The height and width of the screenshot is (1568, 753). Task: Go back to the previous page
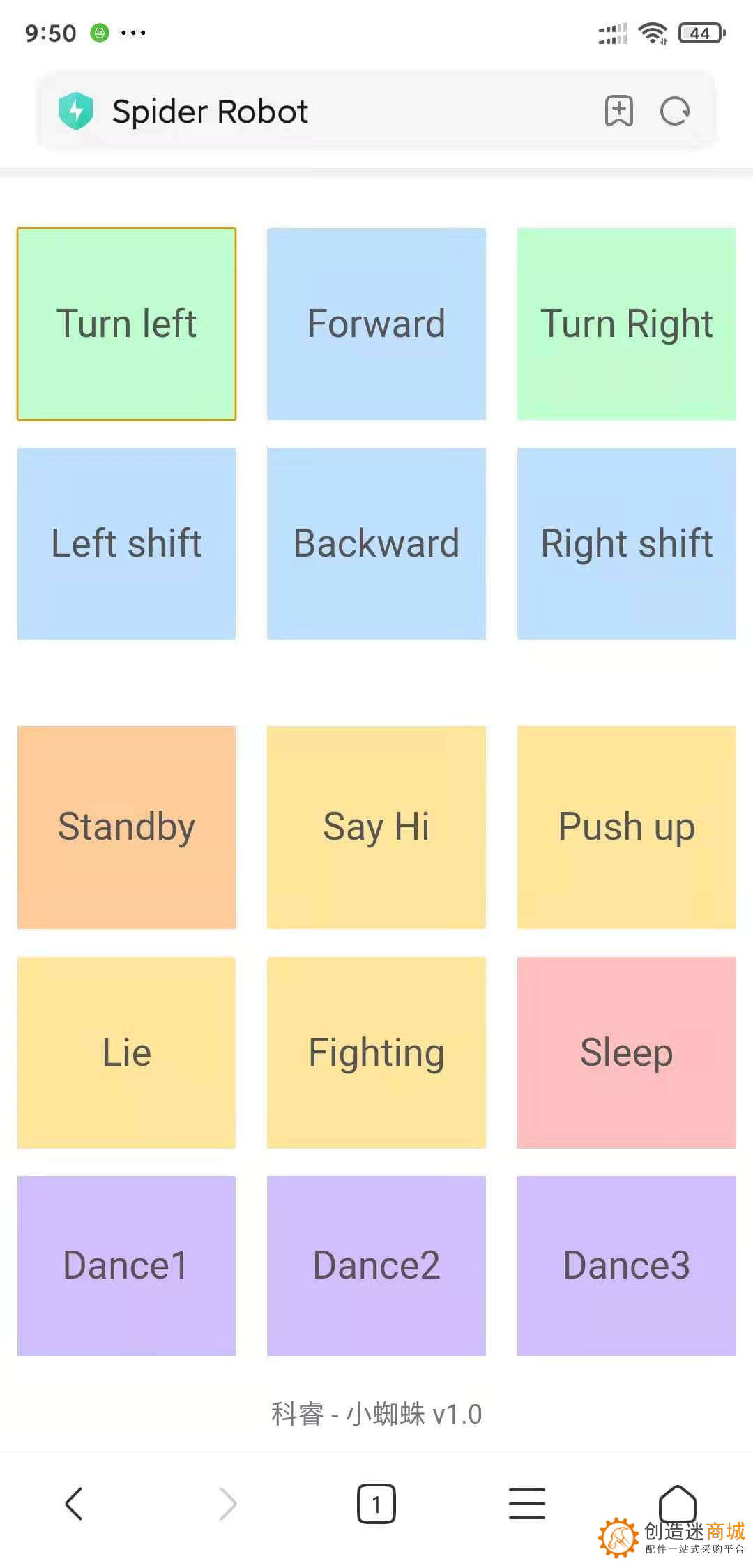[x=74, y=1503]
